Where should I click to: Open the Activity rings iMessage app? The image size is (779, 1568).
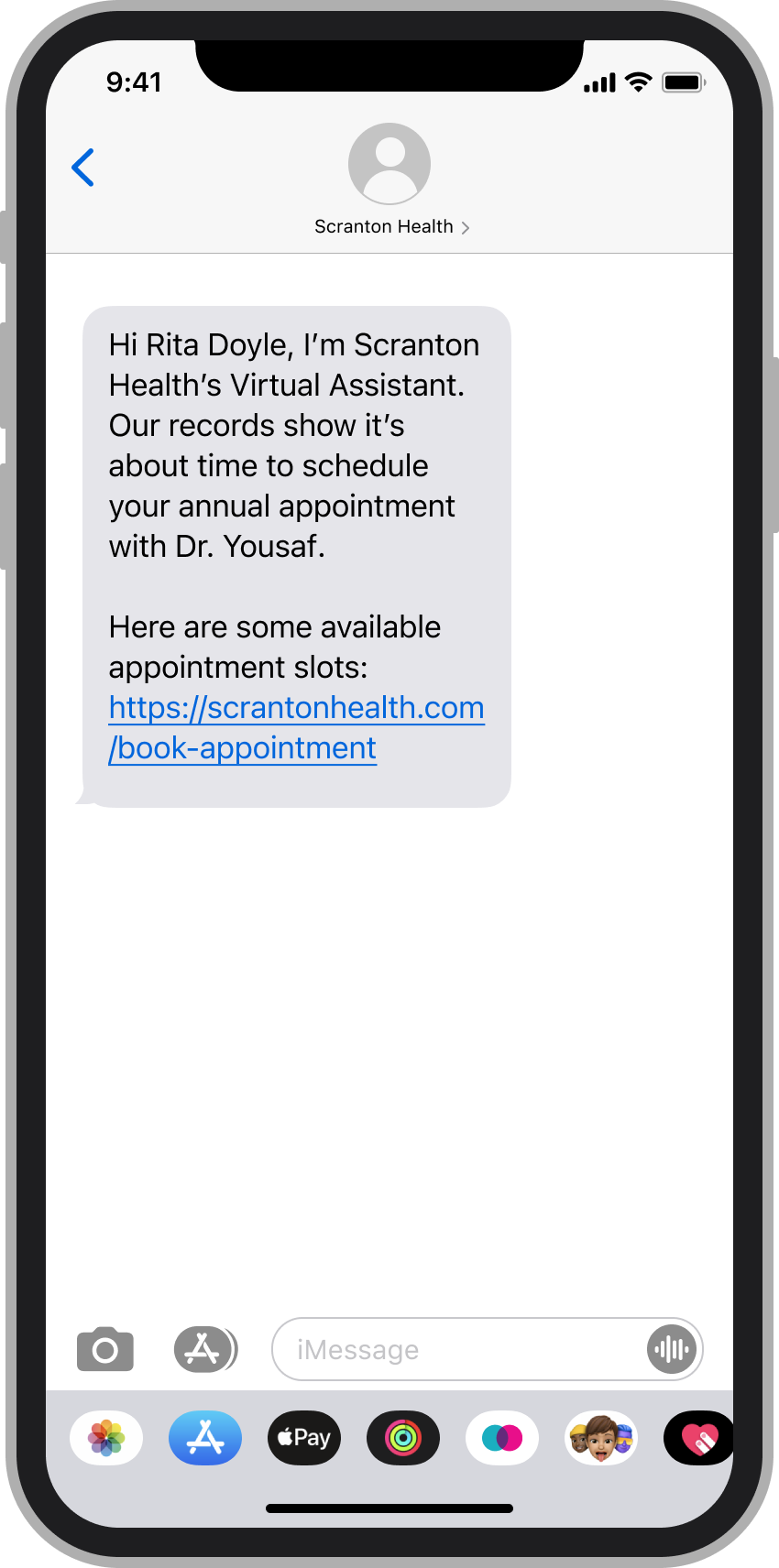pyautogui.click(x=403, y=1438)
